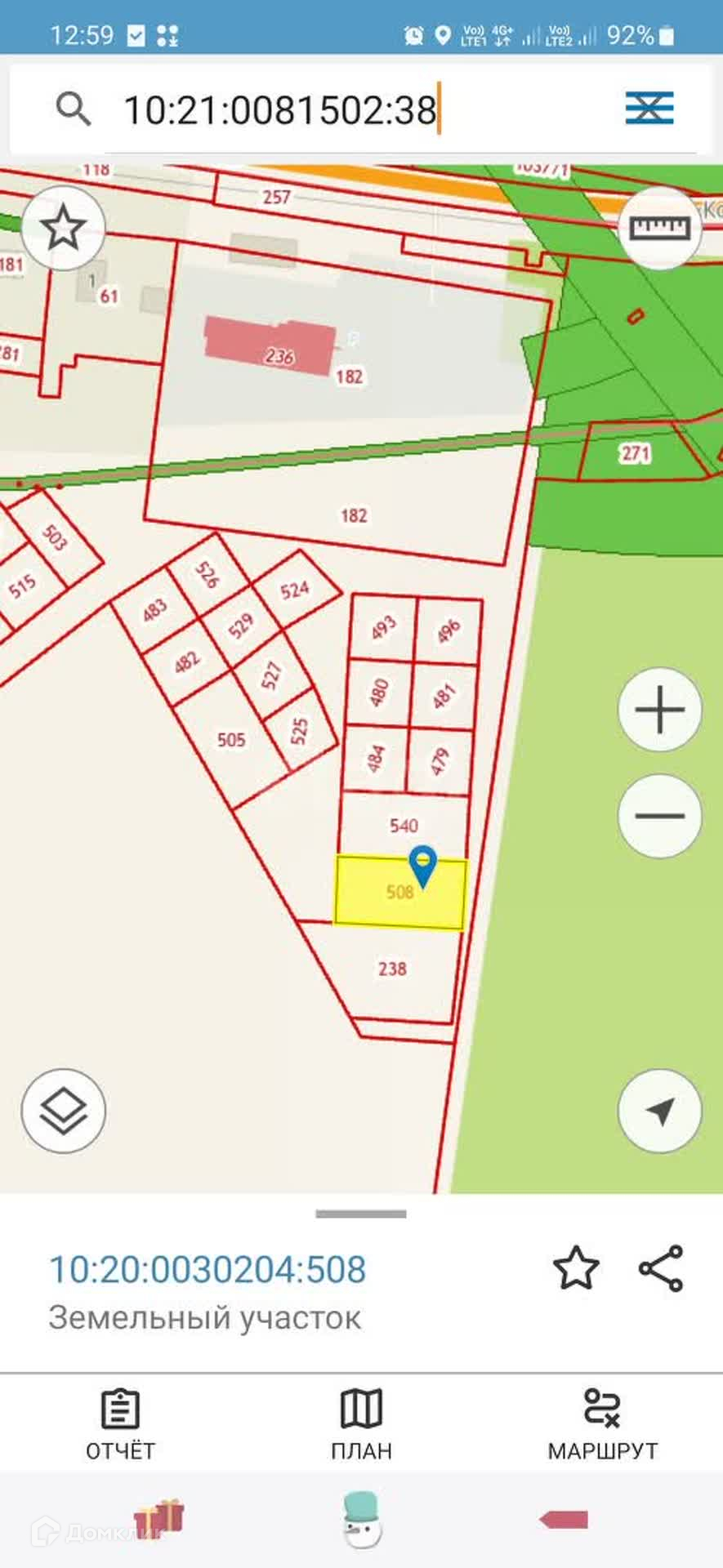This screenshot has width=723, height=1568.
Task: Open the map layers selector
Action: 63,1111
